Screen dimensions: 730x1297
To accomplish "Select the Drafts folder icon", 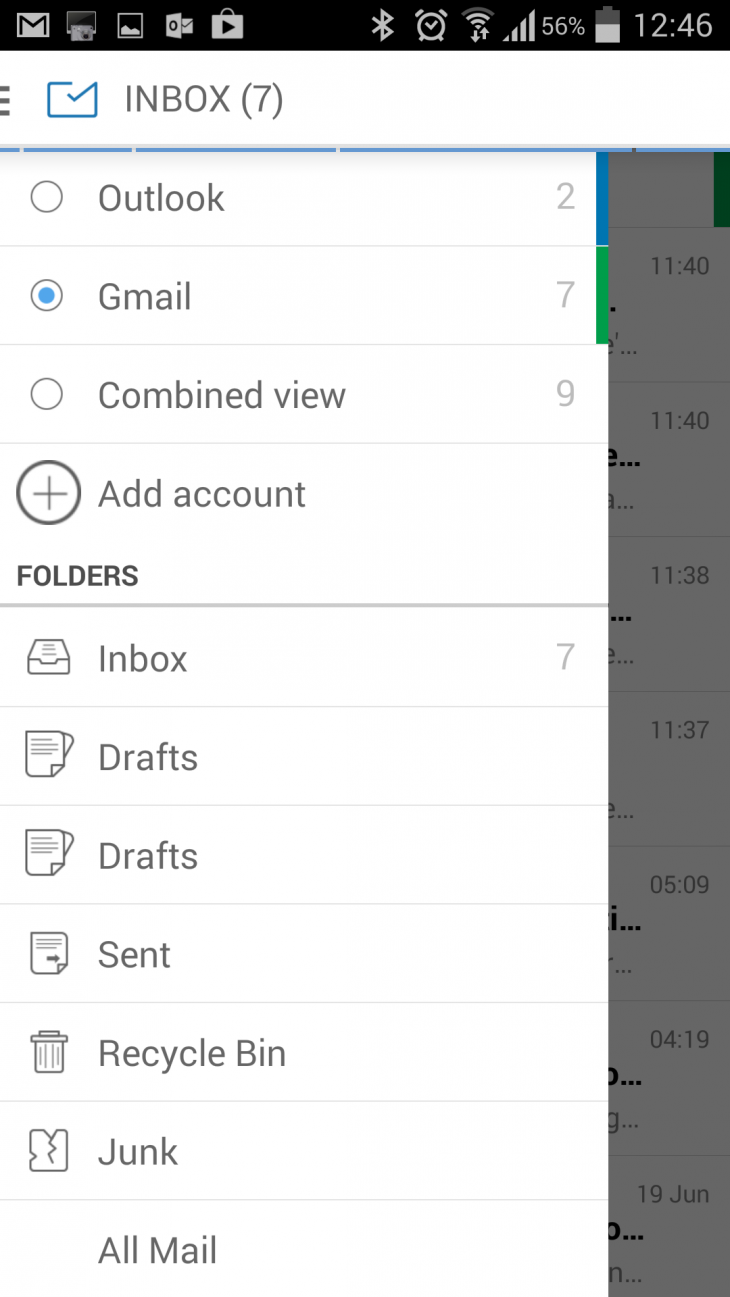I will click(48, 756).
